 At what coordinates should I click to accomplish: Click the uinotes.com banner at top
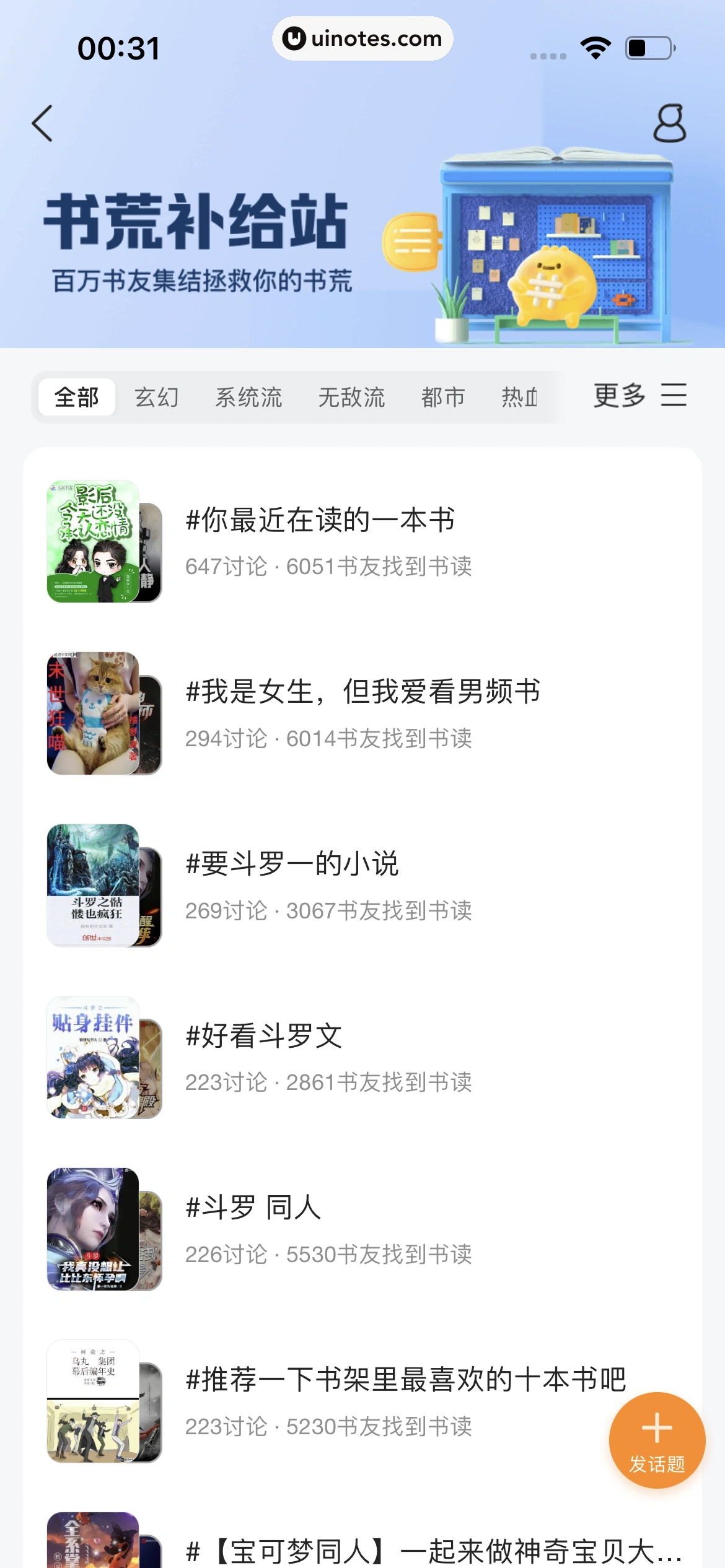362,38
